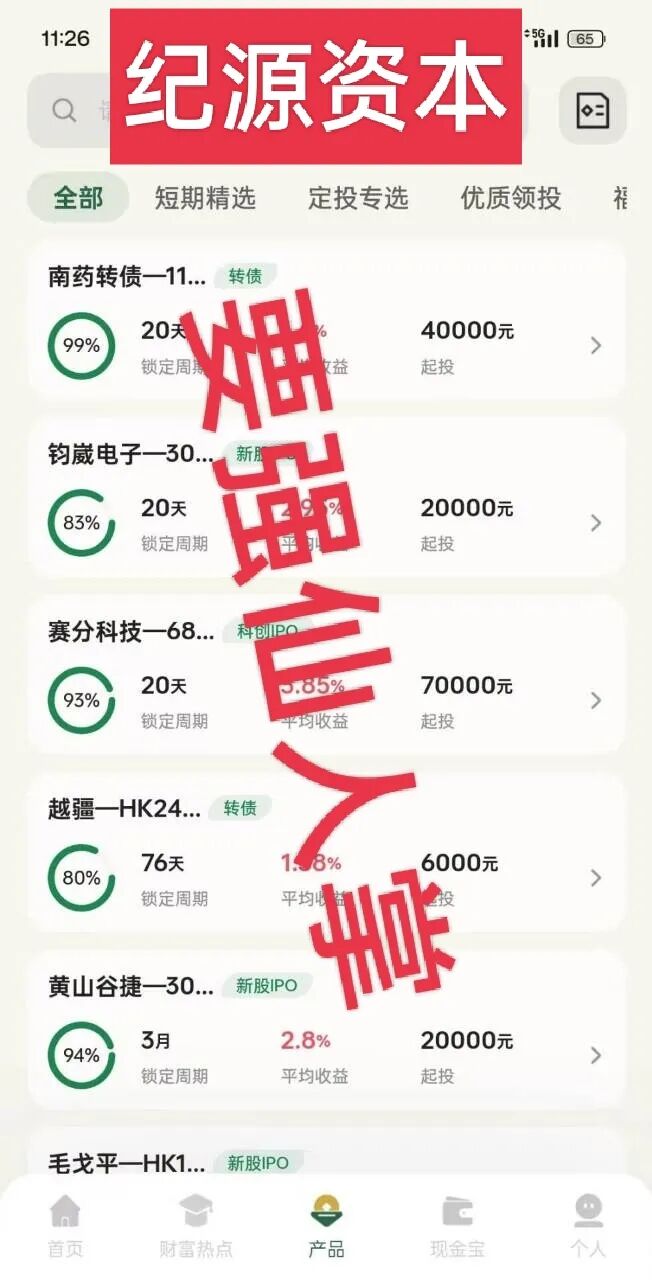Image resolution: width=652 pixels, height=1280 pixels.
Task: Open the document icon beside the search bar
Action: point(592,110)
